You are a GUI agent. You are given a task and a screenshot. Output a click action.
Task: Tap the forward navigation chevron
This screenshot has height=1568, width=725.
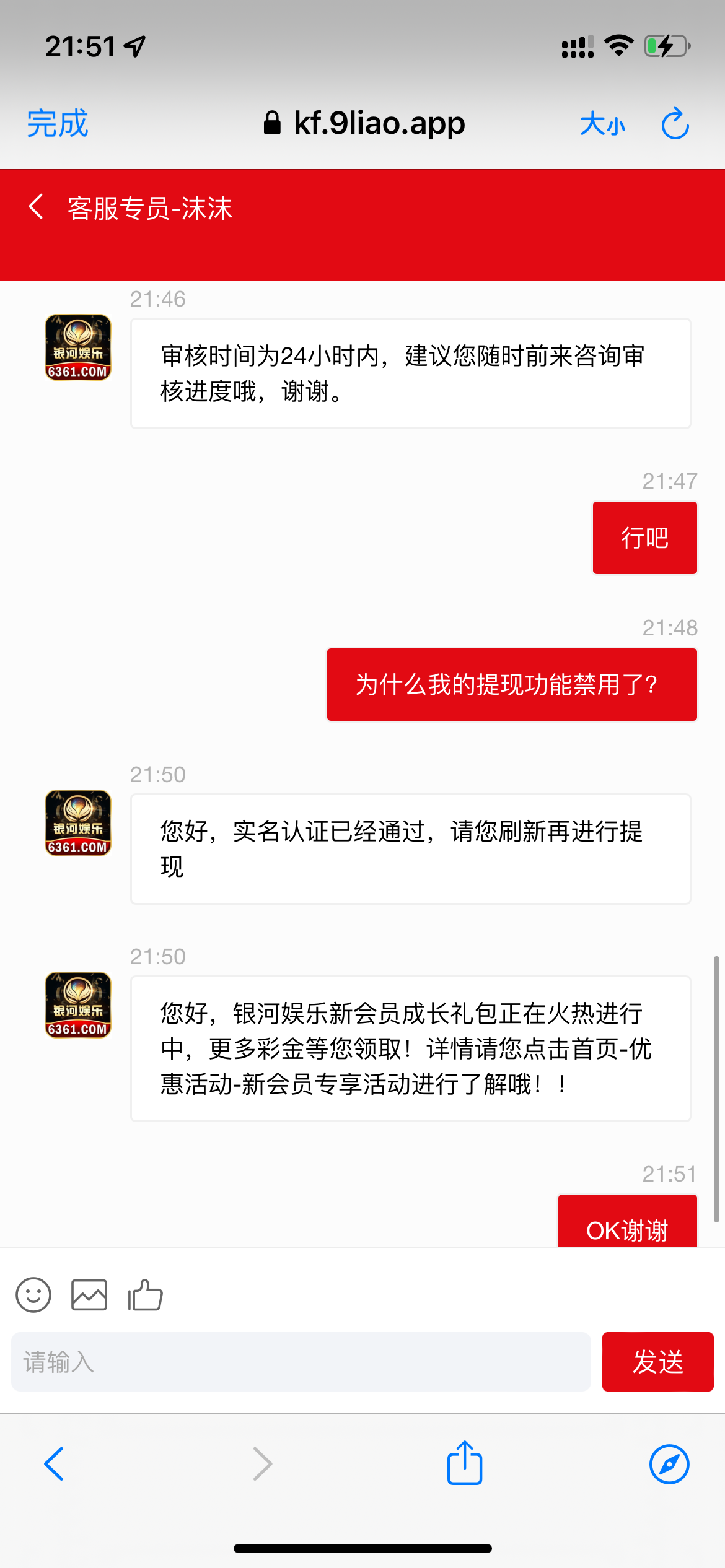[263, 1463]
